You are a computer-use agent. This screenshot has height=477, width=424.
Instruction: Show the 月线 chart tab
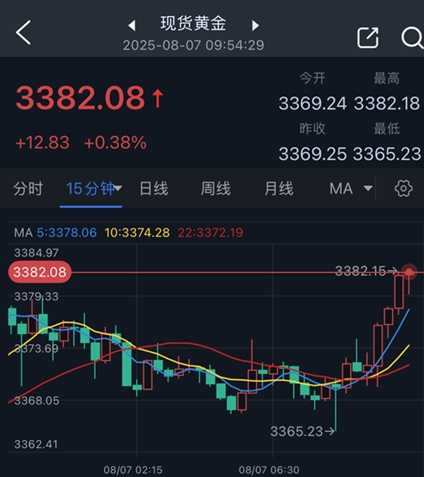coord(279,189)
